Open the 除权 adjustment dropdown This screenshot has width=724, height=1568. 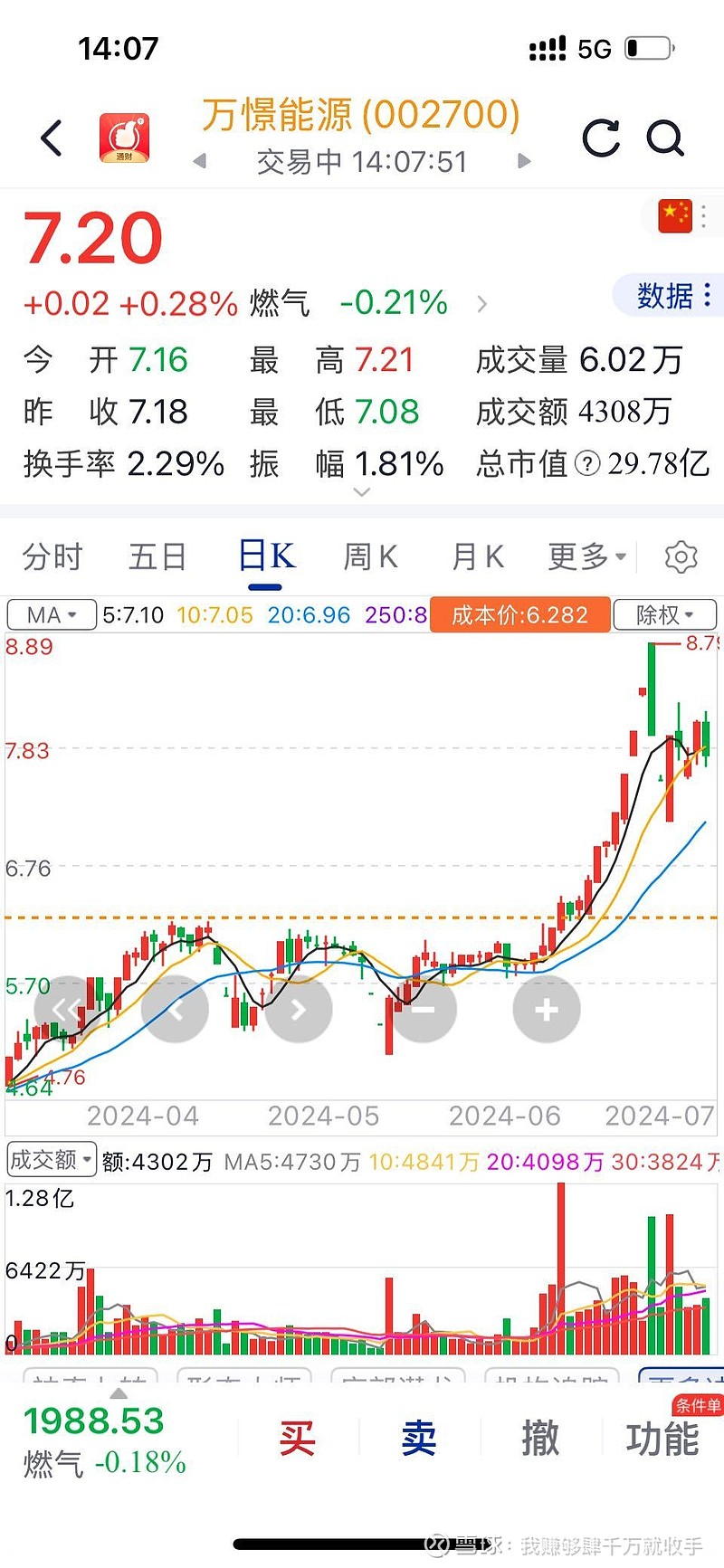point(664,614)
